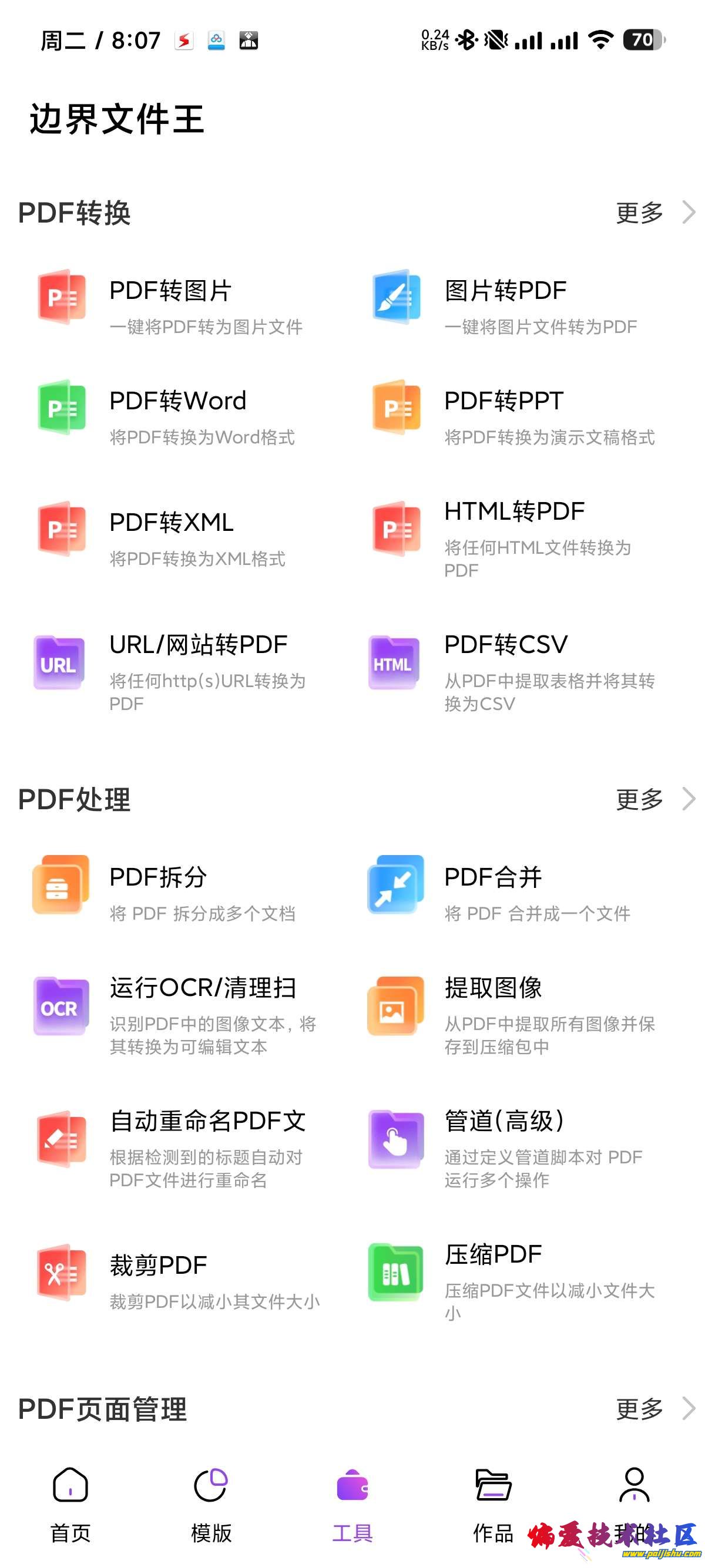Switch to the 首页 tab
The width and height of the screenshot is (705, 1568).
(70, 1503)
